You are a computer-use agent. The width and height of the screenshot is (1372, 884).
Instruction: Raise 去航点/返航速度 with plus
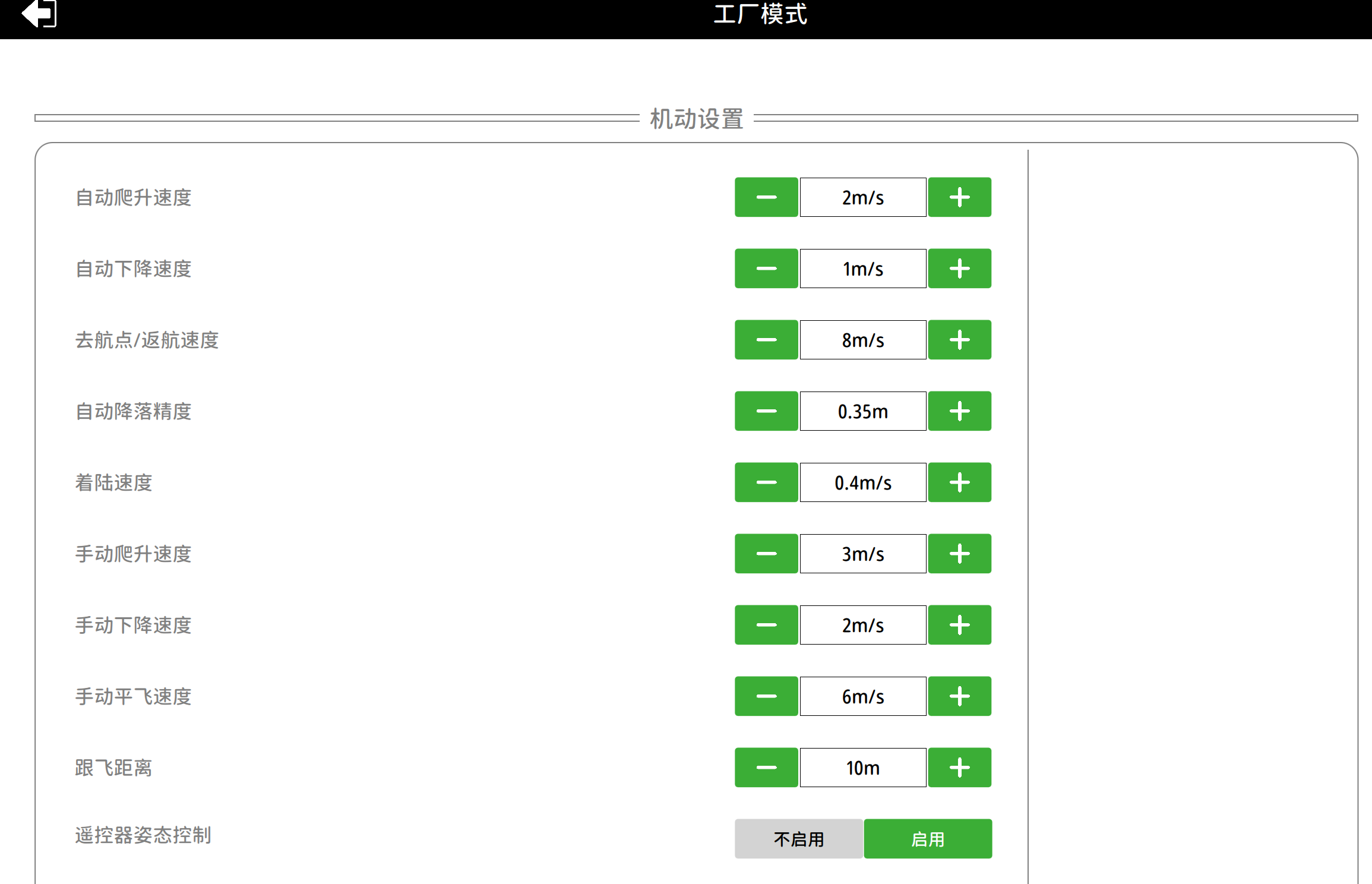pyautogui.click(x=959, y=340)
